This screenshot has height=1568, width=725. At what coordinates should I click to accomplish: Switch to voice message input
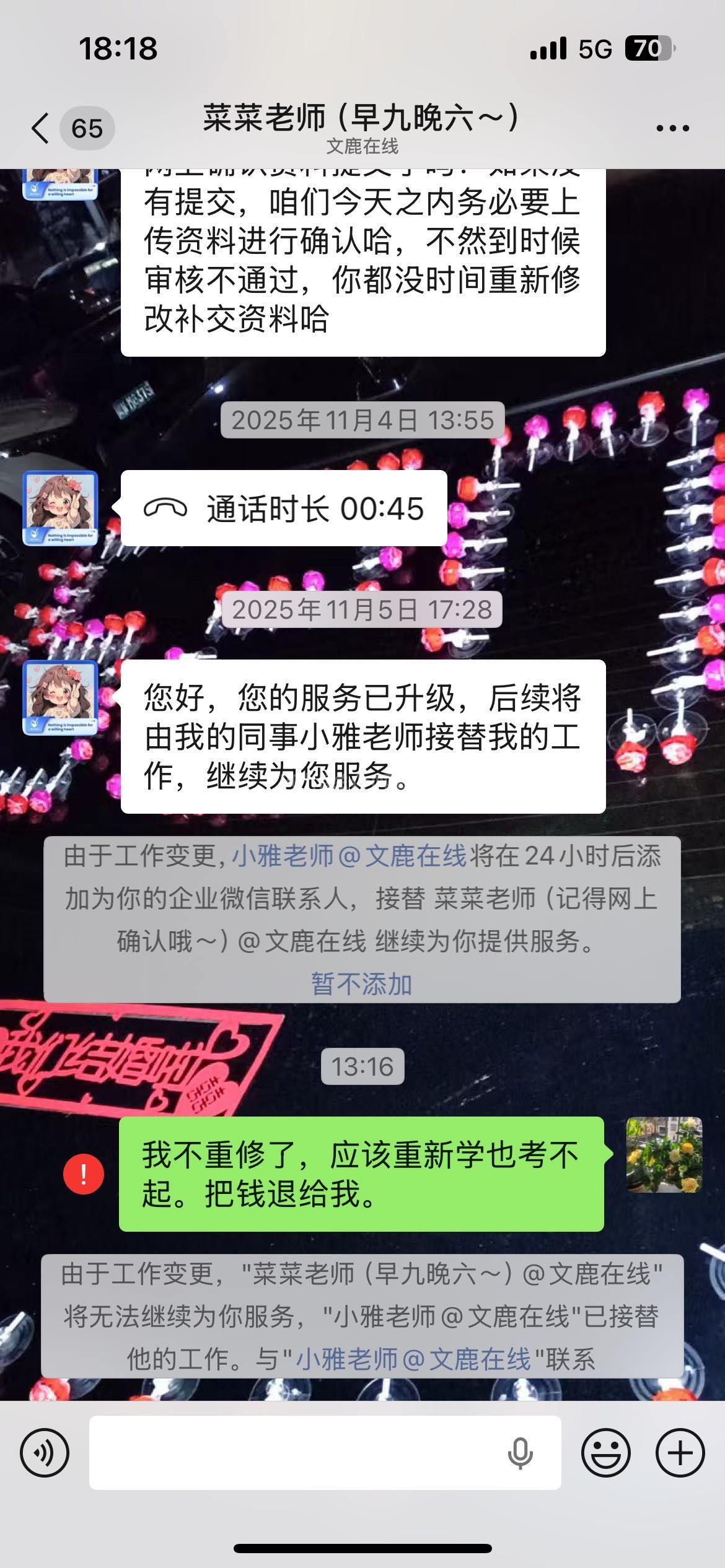(45, 1453)
